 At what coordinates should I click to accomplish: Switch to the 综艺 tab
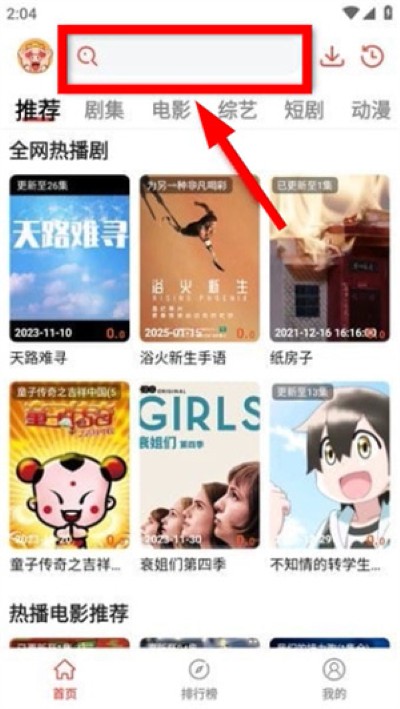click(x=237, y=110)
